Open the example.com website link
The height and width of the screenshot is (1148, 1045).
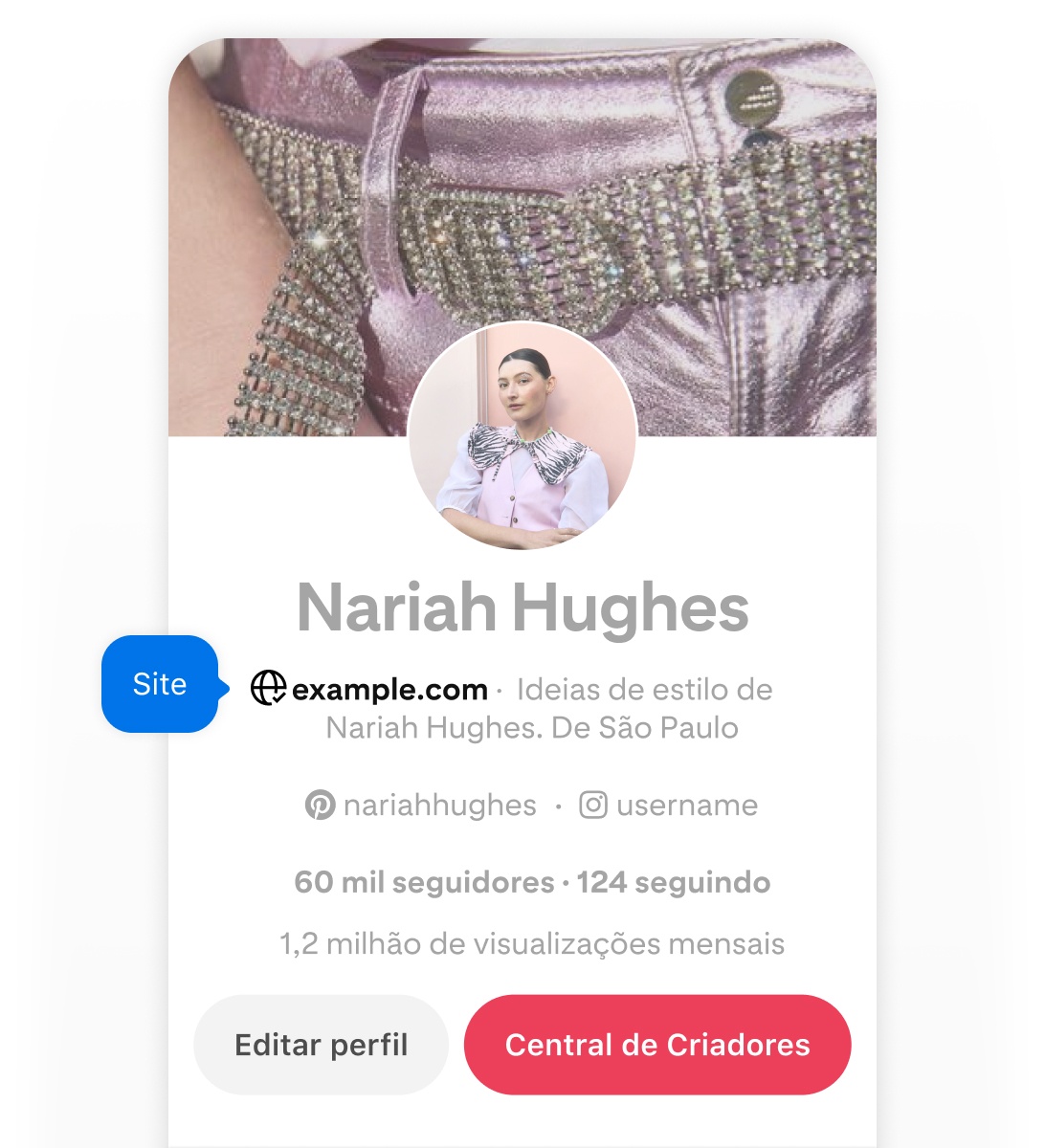pyautogui.click(x=389, y=688)
